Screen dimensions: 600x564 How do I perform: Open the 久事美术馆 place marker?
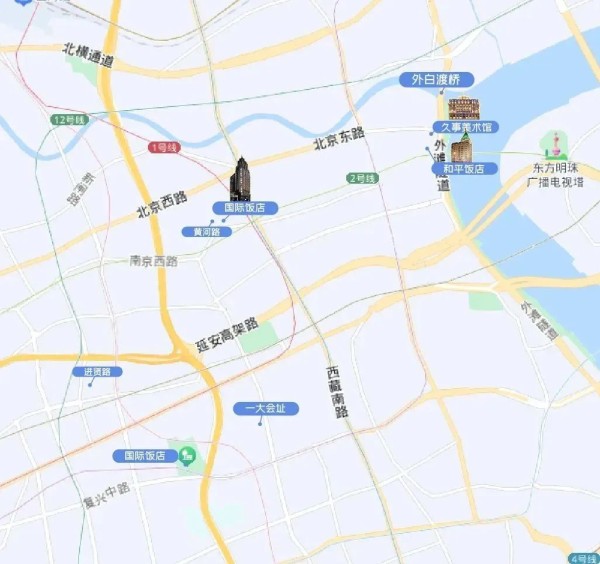pyautogui.click(x=464, y=127)
